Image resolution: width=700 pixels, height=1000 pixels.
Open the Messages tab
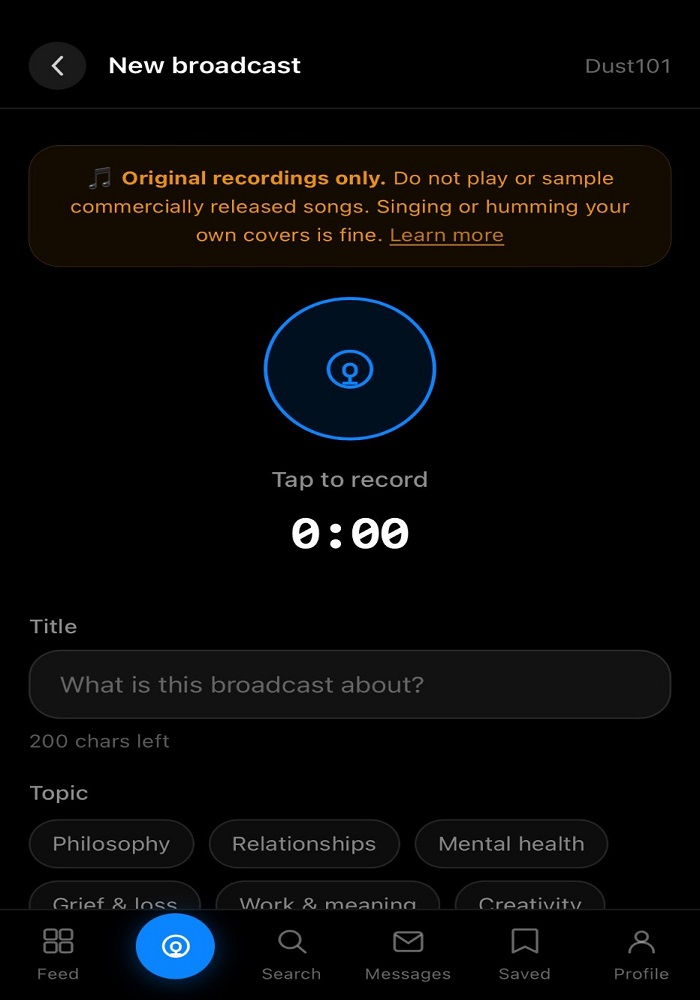[x=408, y=954]
